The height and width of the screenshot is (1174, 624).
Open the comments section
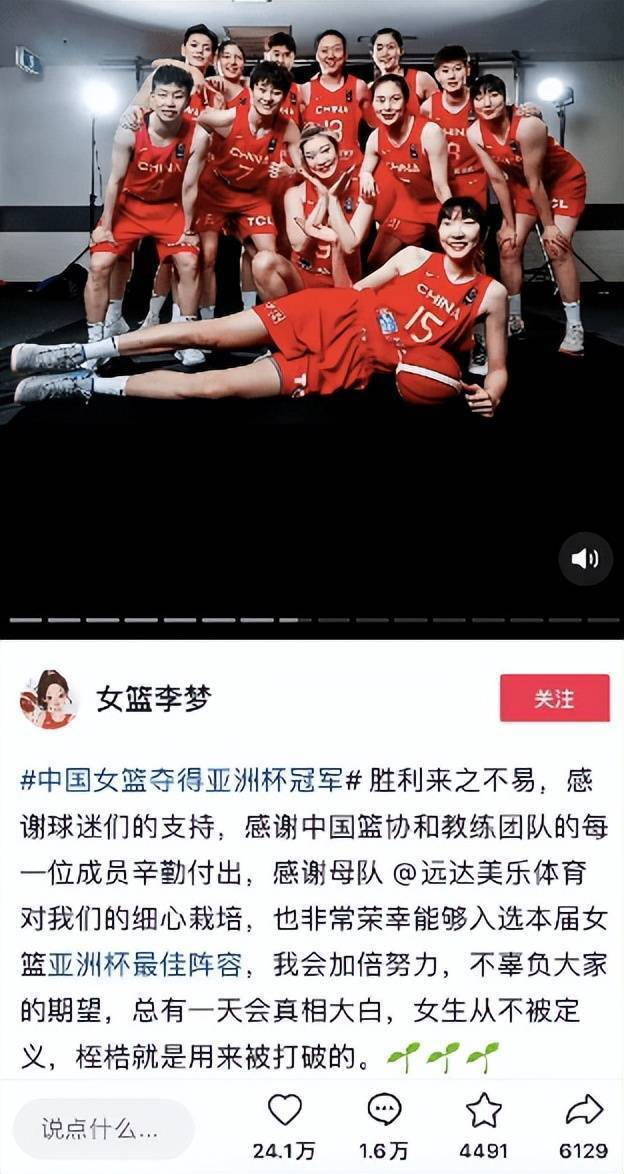384,1112
